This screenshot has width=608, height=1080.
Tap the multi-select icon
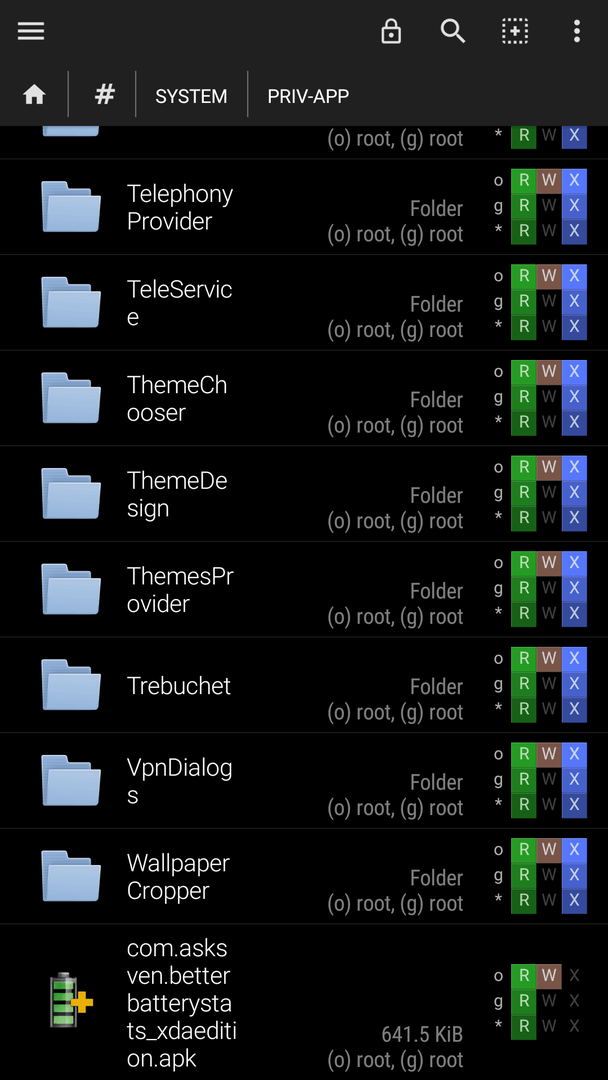click(x=514, y=31)
